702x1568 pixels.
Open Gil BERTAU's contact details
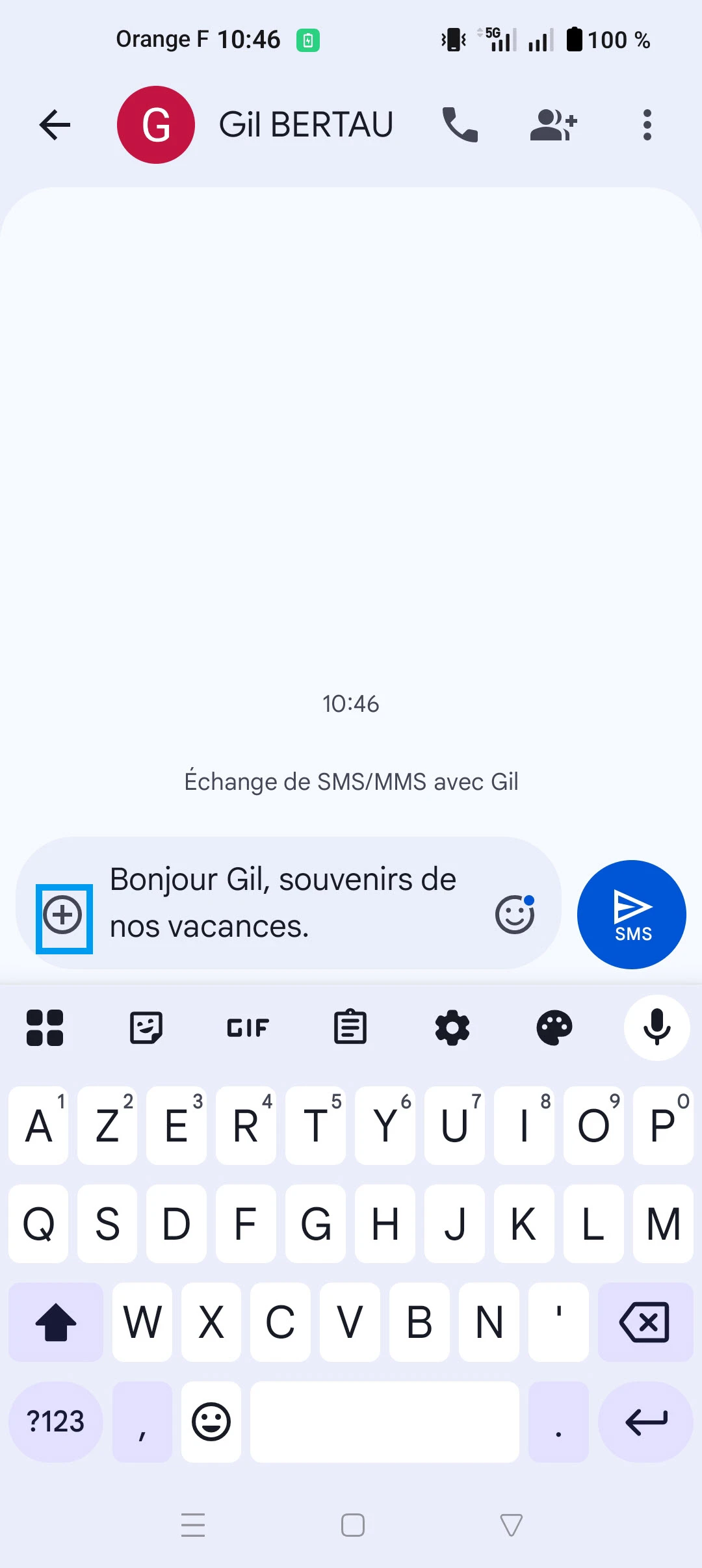coord(305,125)
